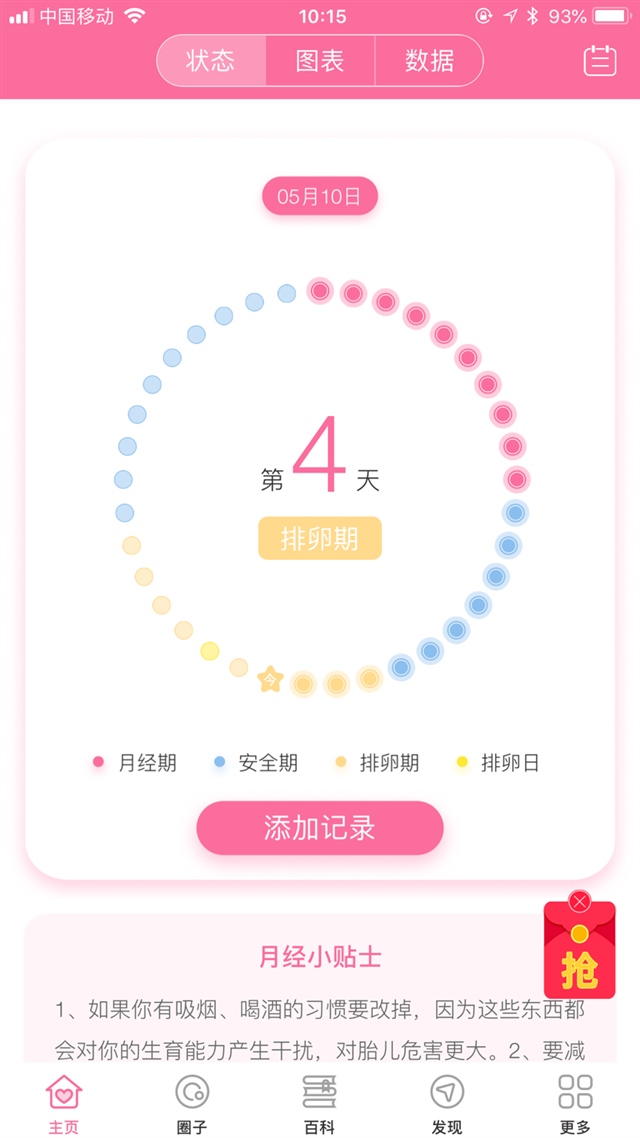The width and height of the screenshot is (640, 1138).
Task: Open the calendar icon
Action: click(600, 60)
